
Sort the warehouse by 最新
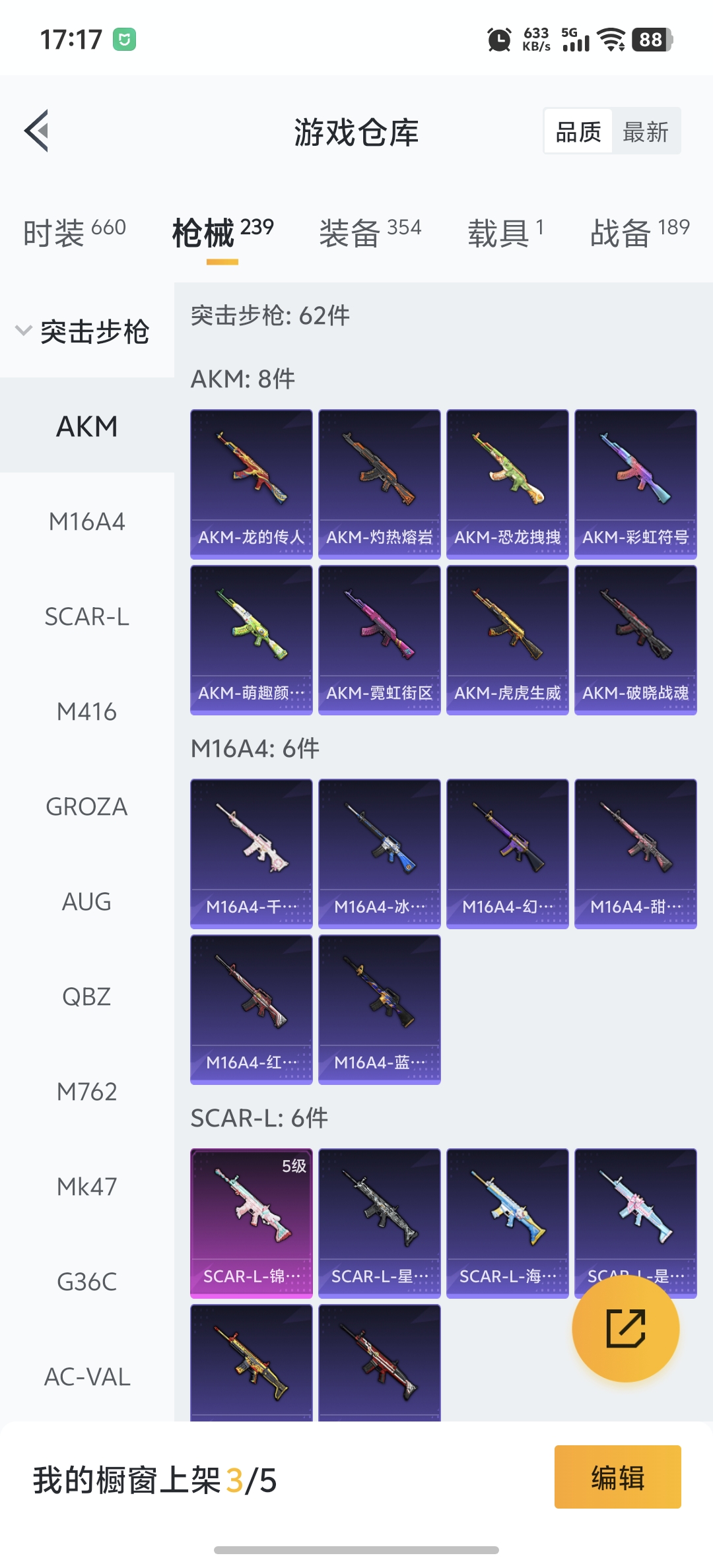coord(645,132)
